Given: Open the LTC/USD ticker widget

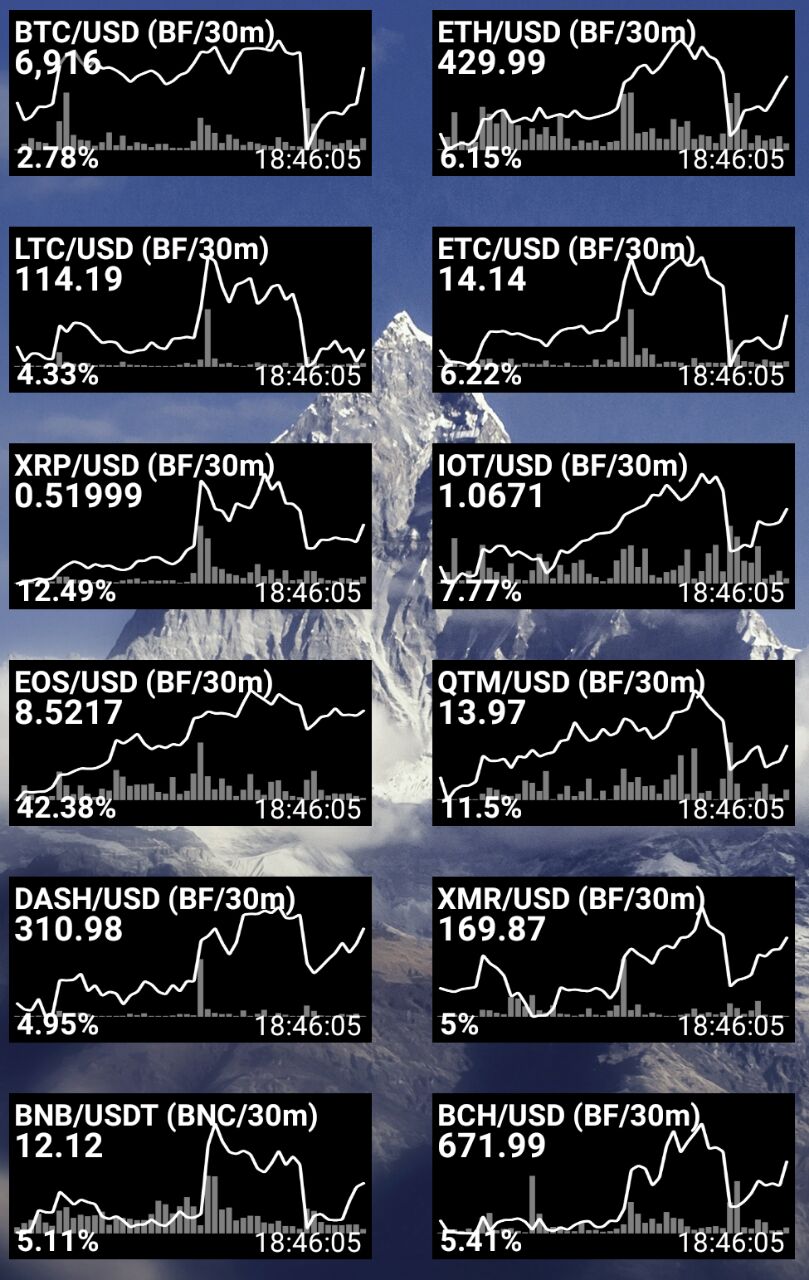Looking at the screenshot, I should (190, 309).
